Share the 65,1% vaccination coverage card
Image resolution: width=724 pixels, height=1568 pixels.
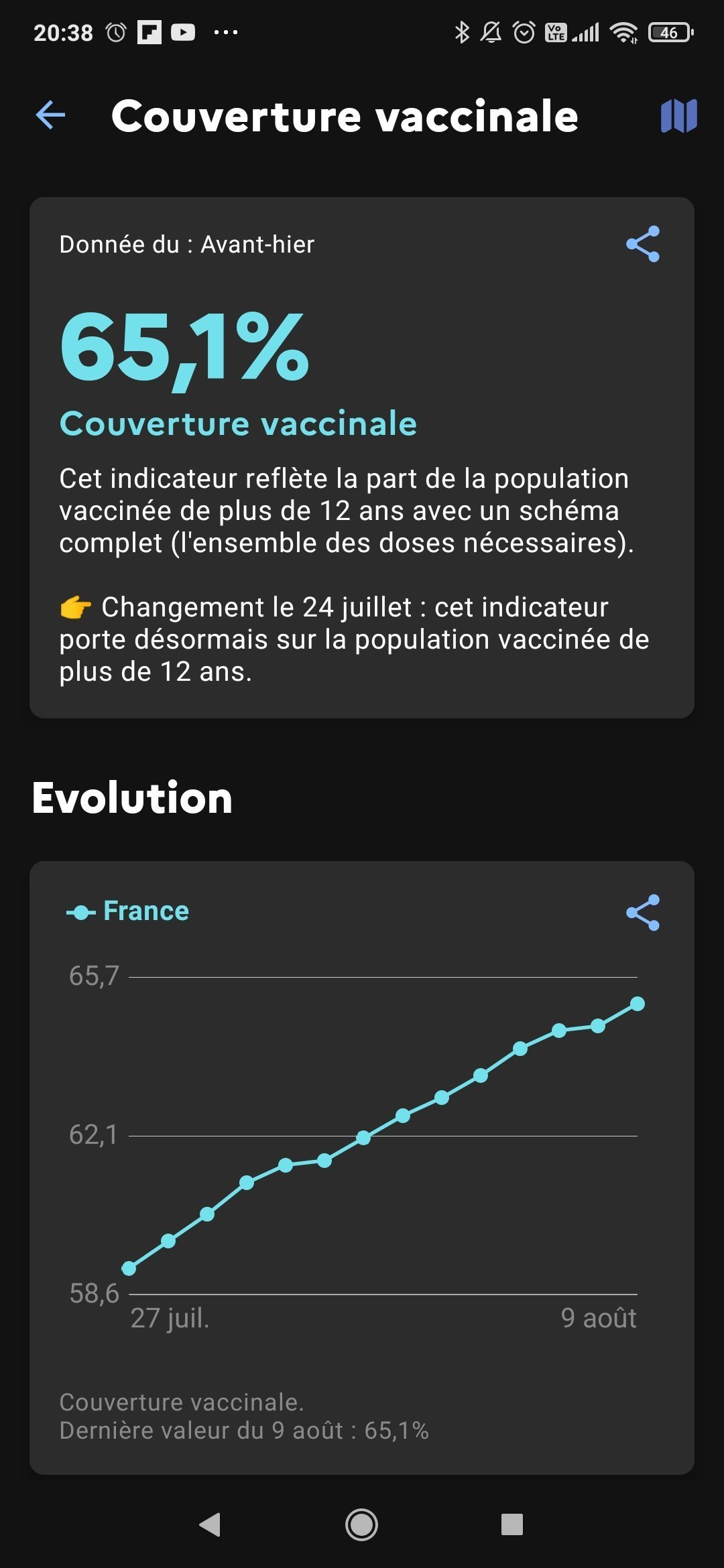coord(643,244)
